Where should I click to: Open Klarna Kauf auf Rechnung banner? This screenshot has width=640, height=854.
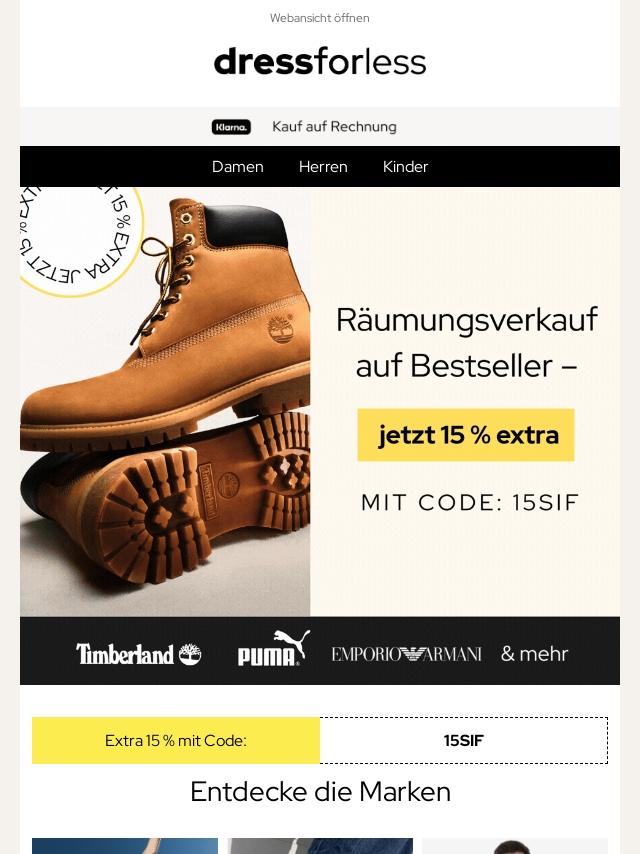[x=320, y=126]
